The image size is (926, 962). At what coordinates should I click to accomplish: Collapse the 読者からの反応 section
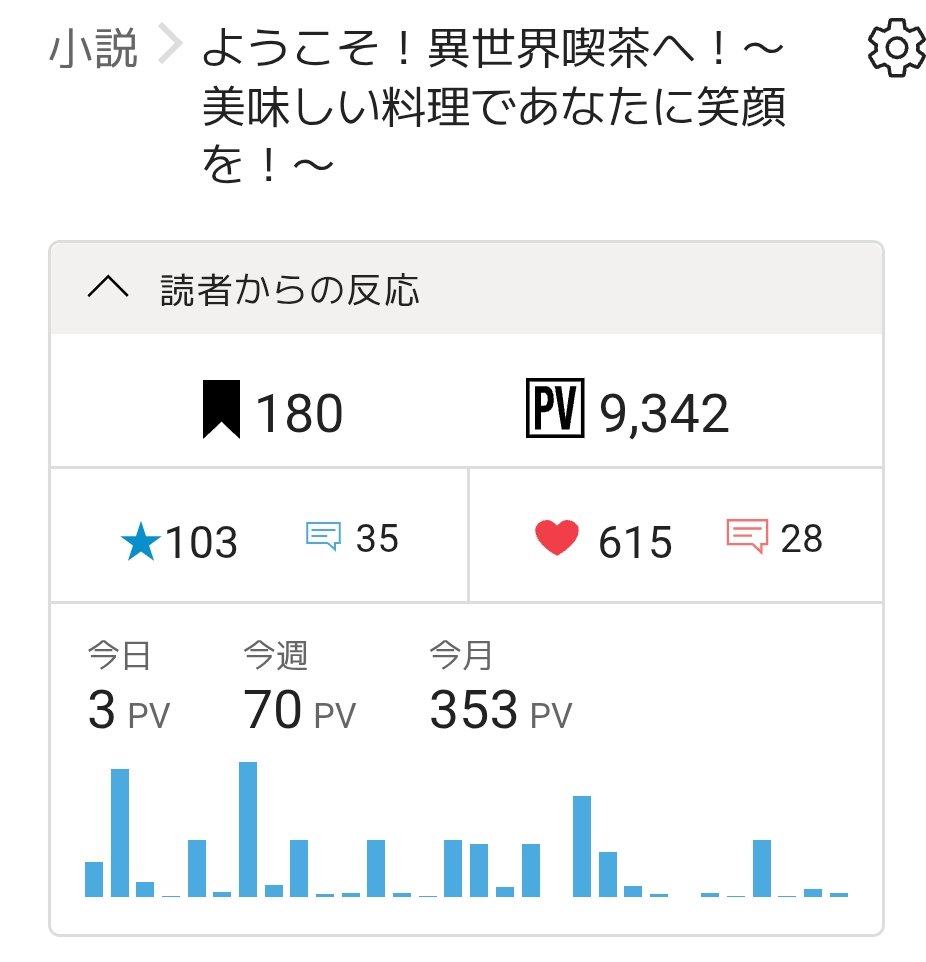coord(109,289)
